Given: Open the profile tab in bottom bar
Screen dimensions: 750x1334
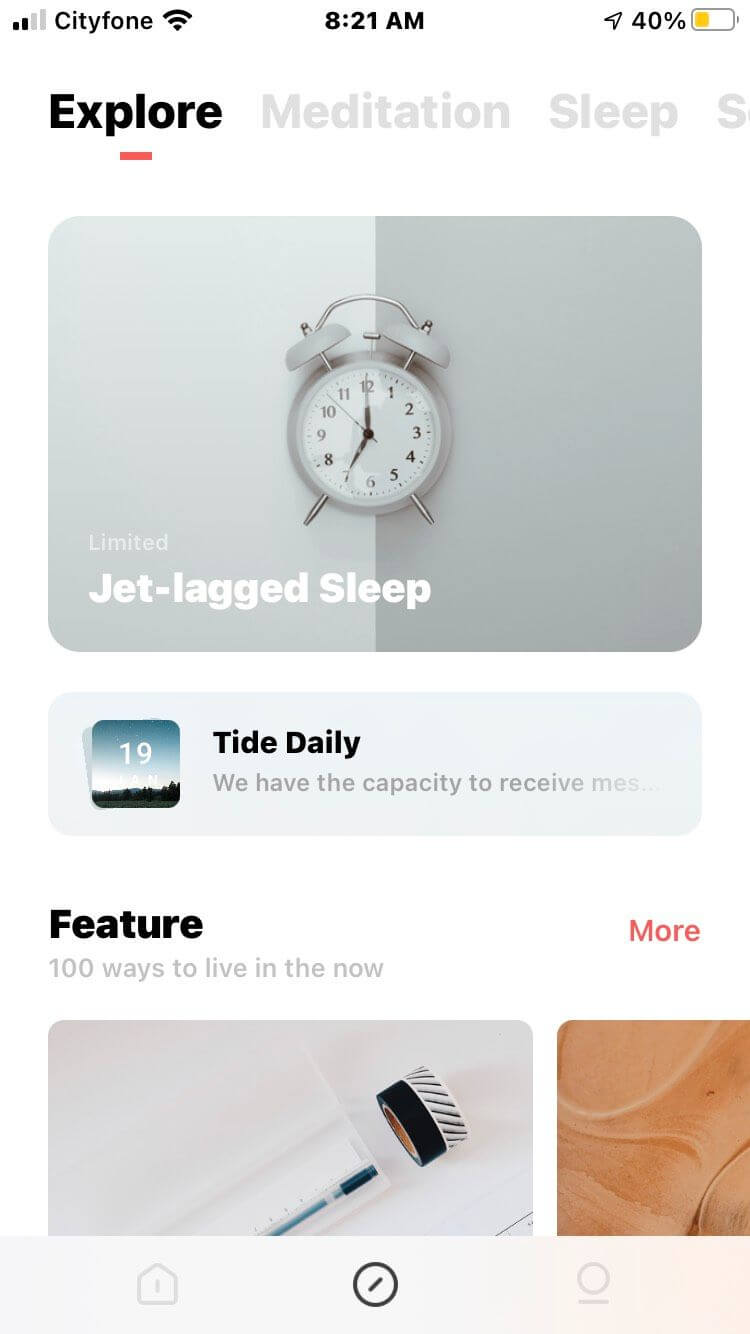Looking at the screenshot, I should pyautogui.click(x=593, y=1284).
